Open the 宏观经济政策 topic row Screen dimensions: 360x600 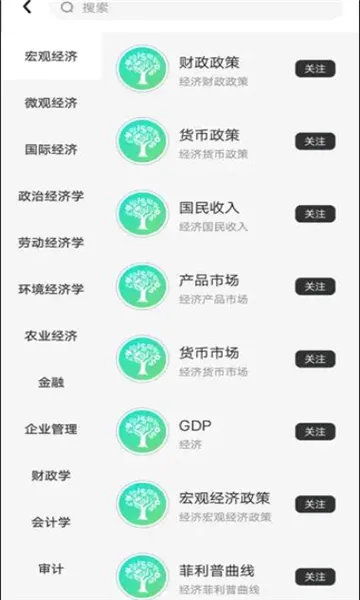230,504
